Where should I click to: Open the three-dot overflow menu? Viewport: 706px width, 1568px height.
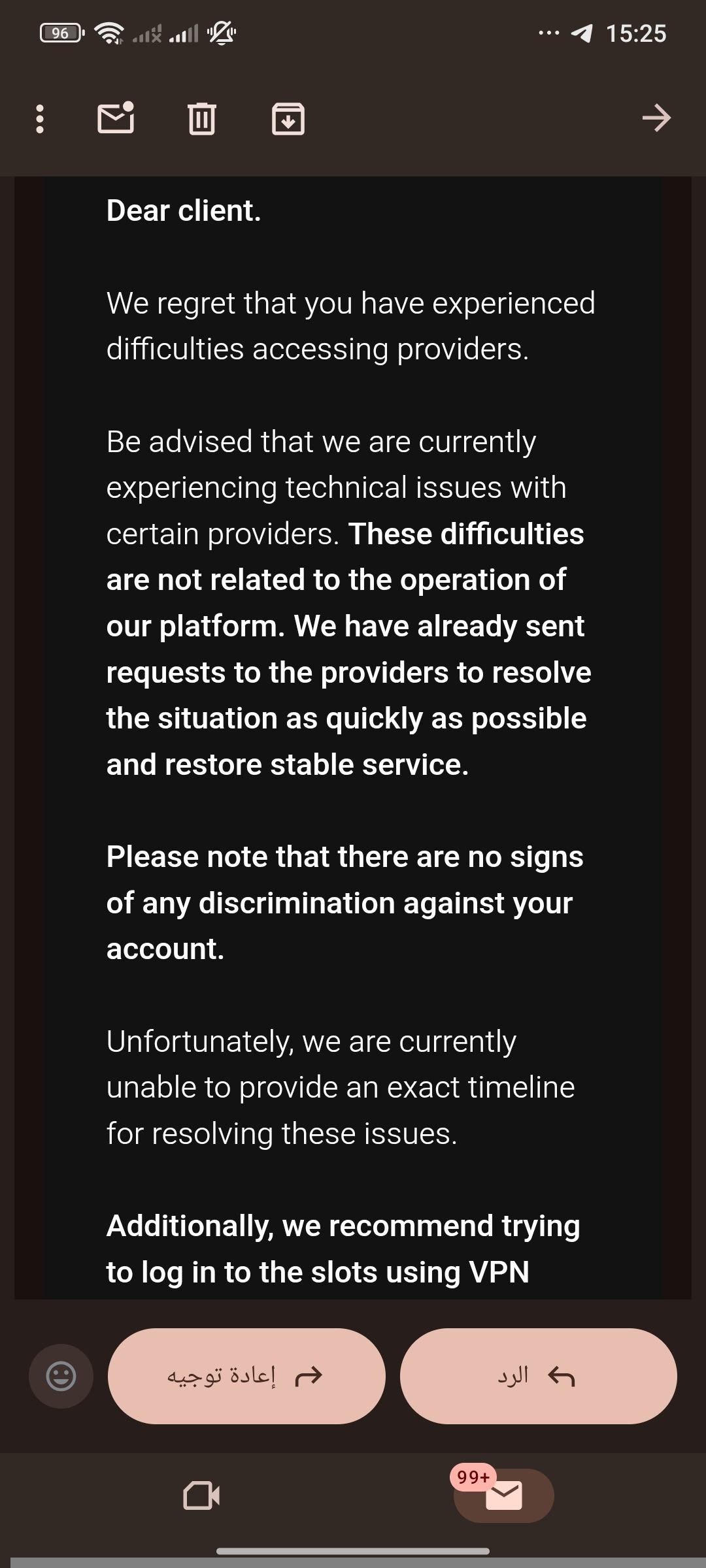(40, 119)
